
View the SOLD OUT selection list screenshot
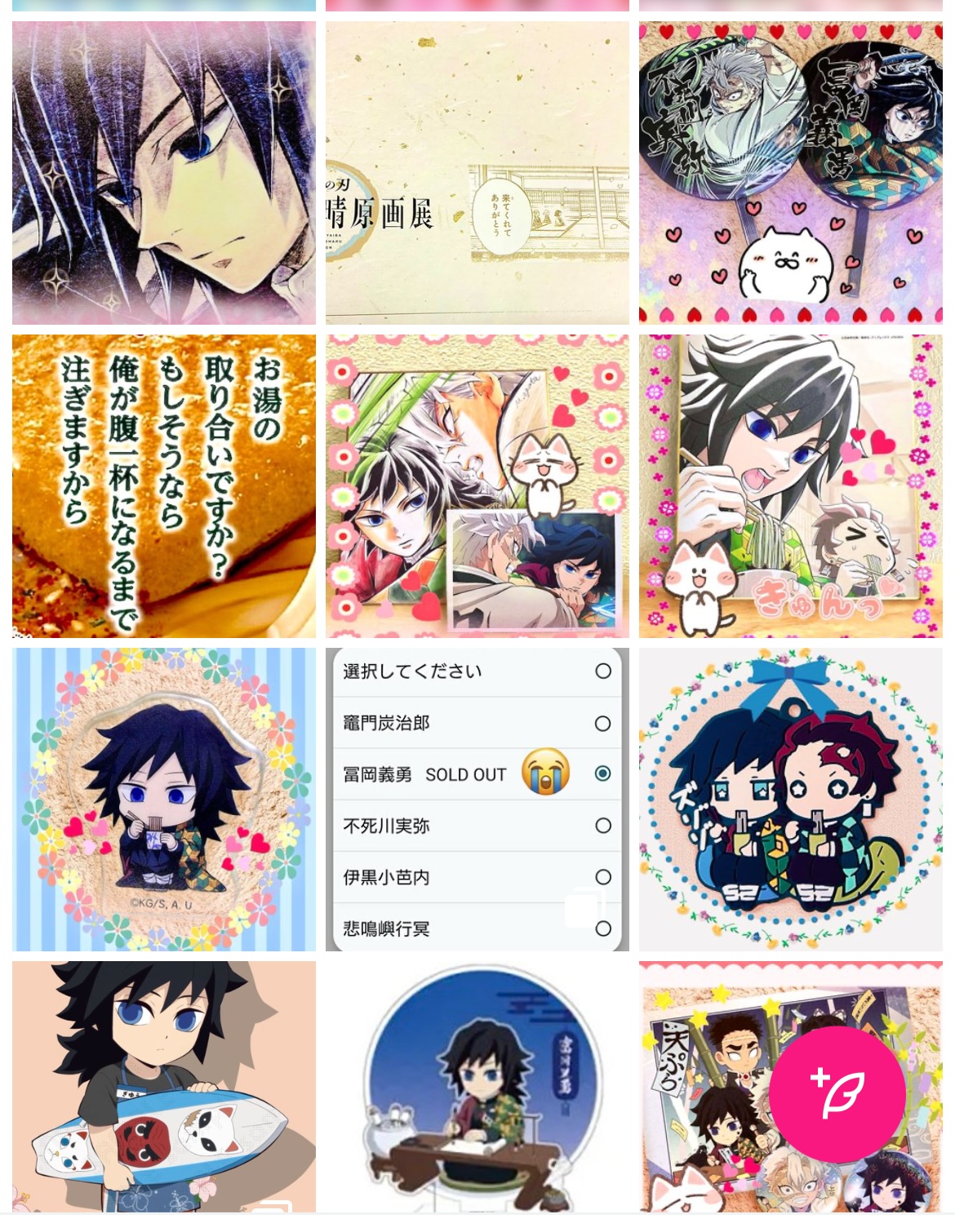pyautogui.click(x=477, y=800)
